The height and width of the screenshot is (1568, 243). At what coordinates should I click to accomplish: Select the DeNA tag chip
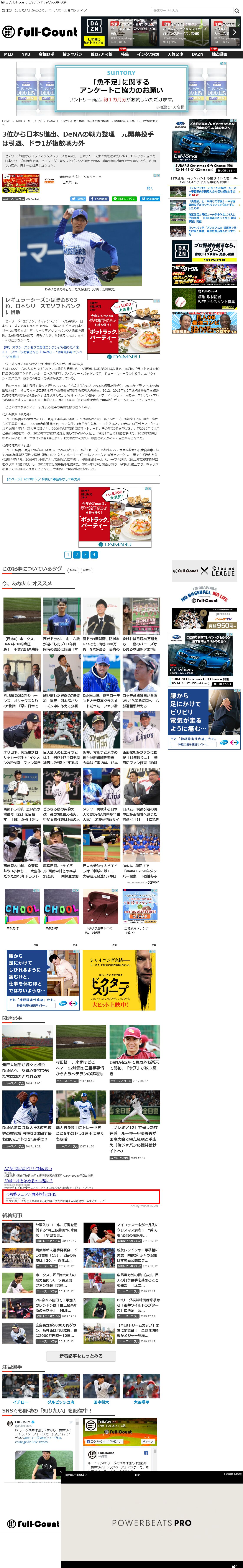click(73, 570)
